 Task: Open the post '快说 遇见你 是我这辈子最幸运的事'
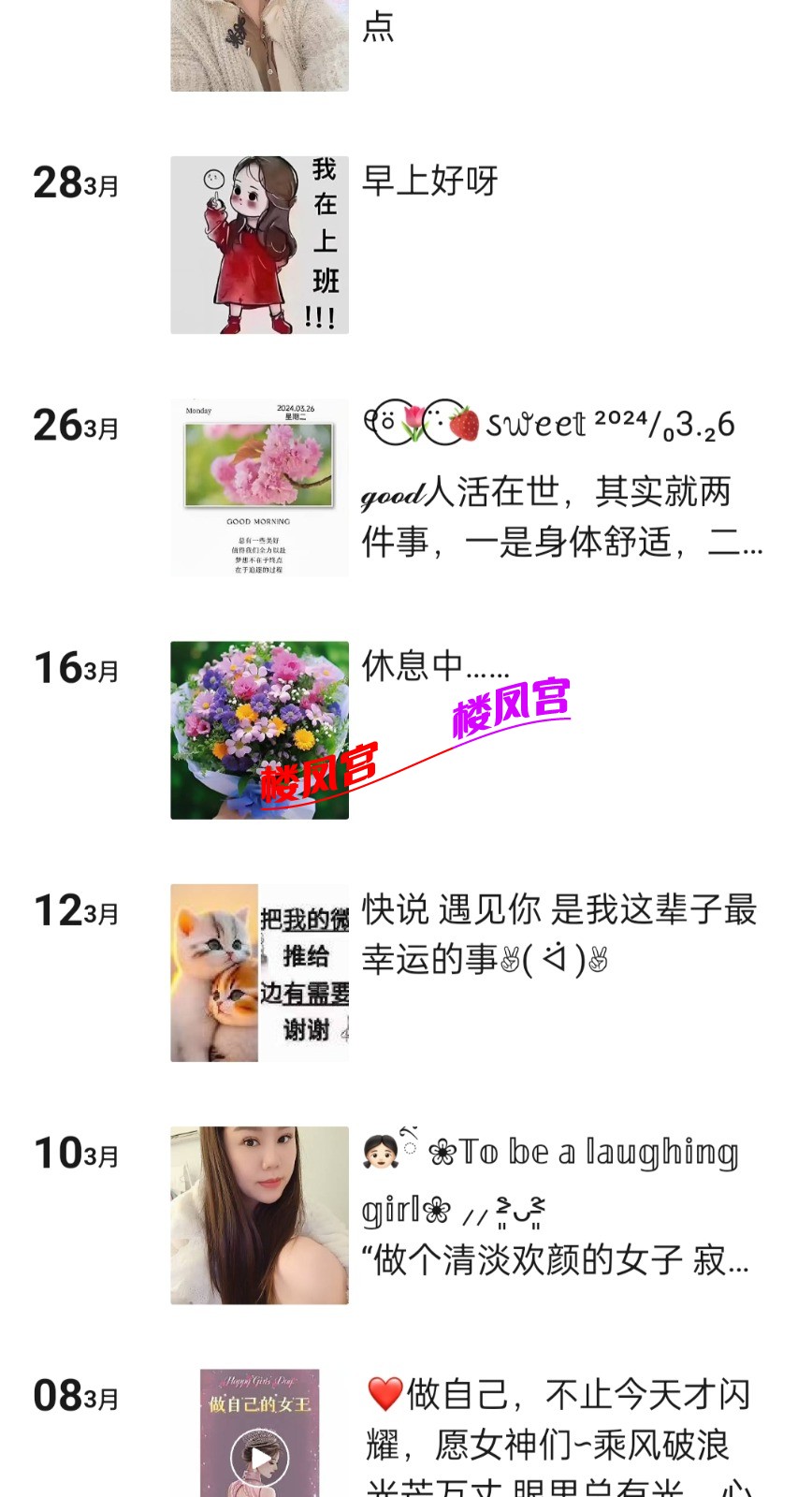558,934
